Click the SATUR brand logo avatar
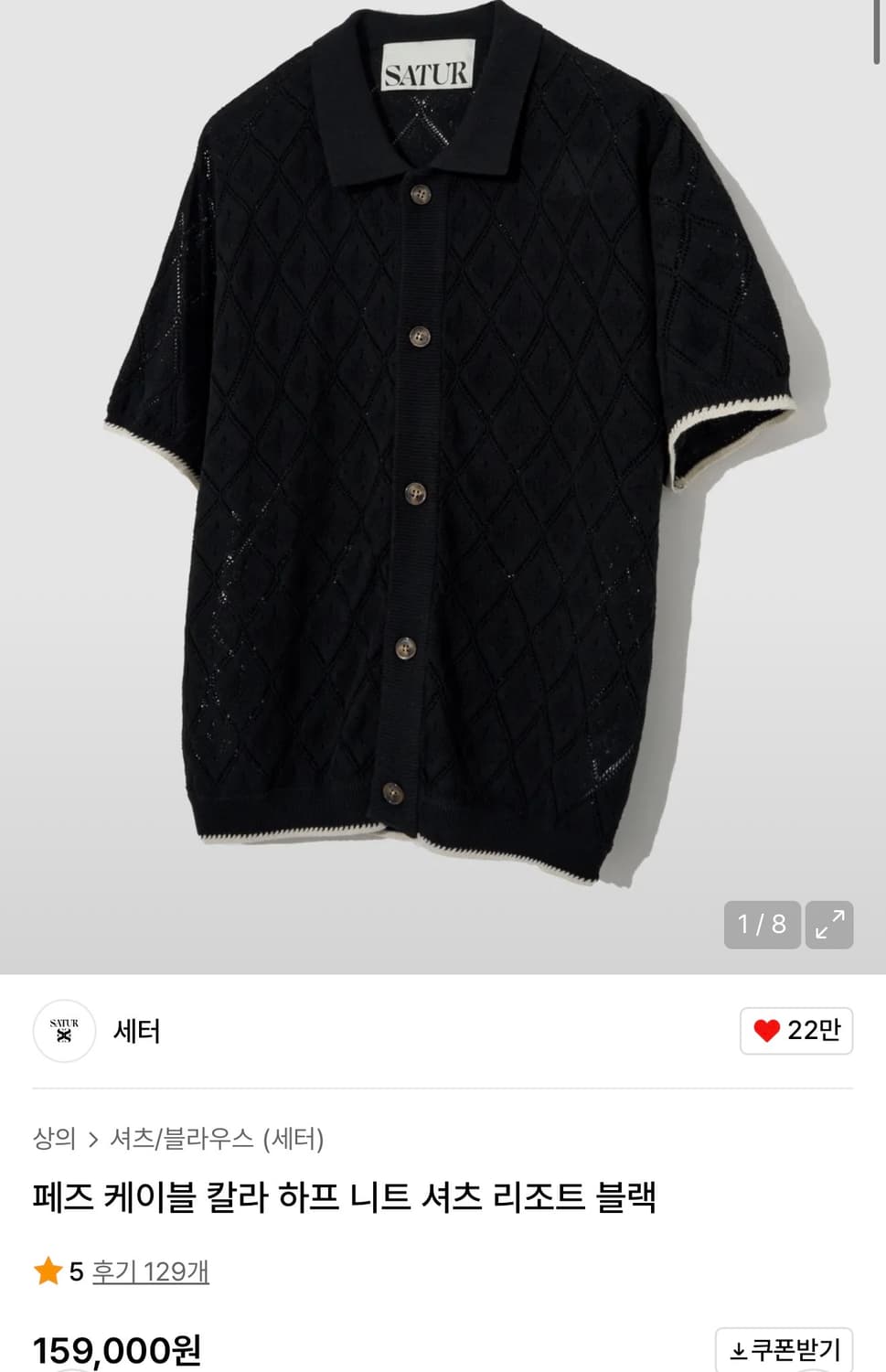The width and height of the screenshot is (886, 1372). pyautogui.click(x=64, y=1030)
